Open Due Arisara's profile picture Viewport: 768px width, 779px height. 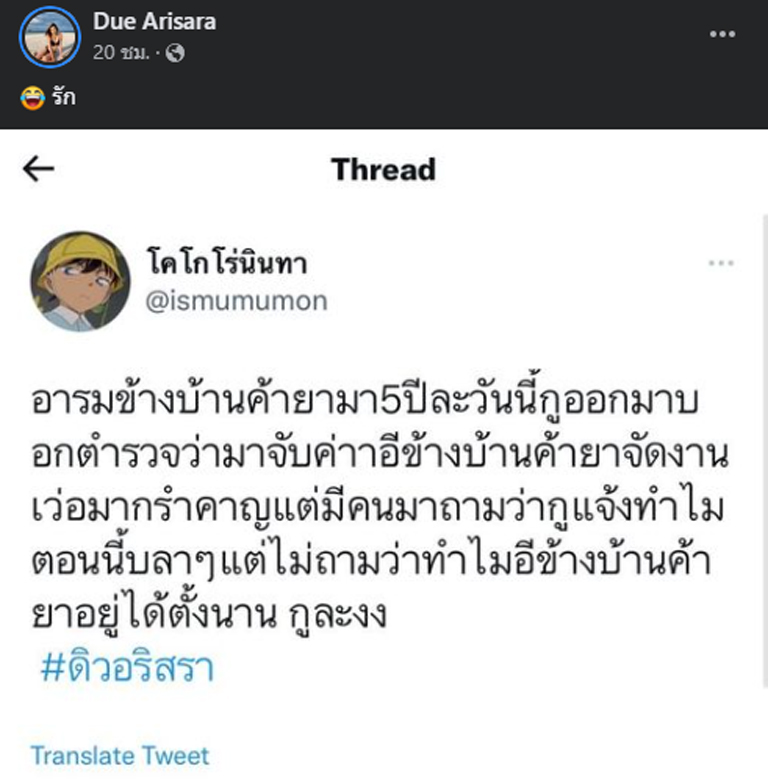click(x=48, y=37)
